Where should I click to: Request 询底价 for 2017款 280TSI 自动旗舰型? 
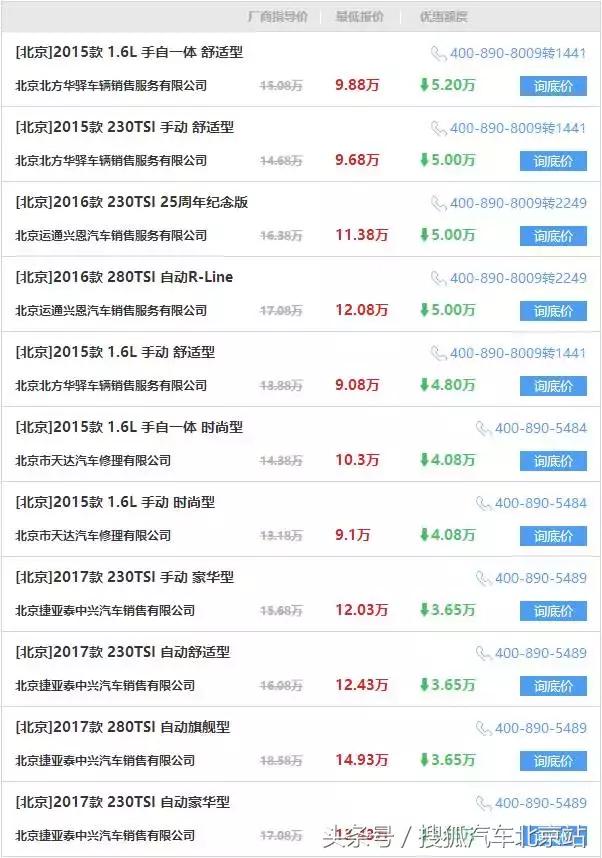point(553,761)
